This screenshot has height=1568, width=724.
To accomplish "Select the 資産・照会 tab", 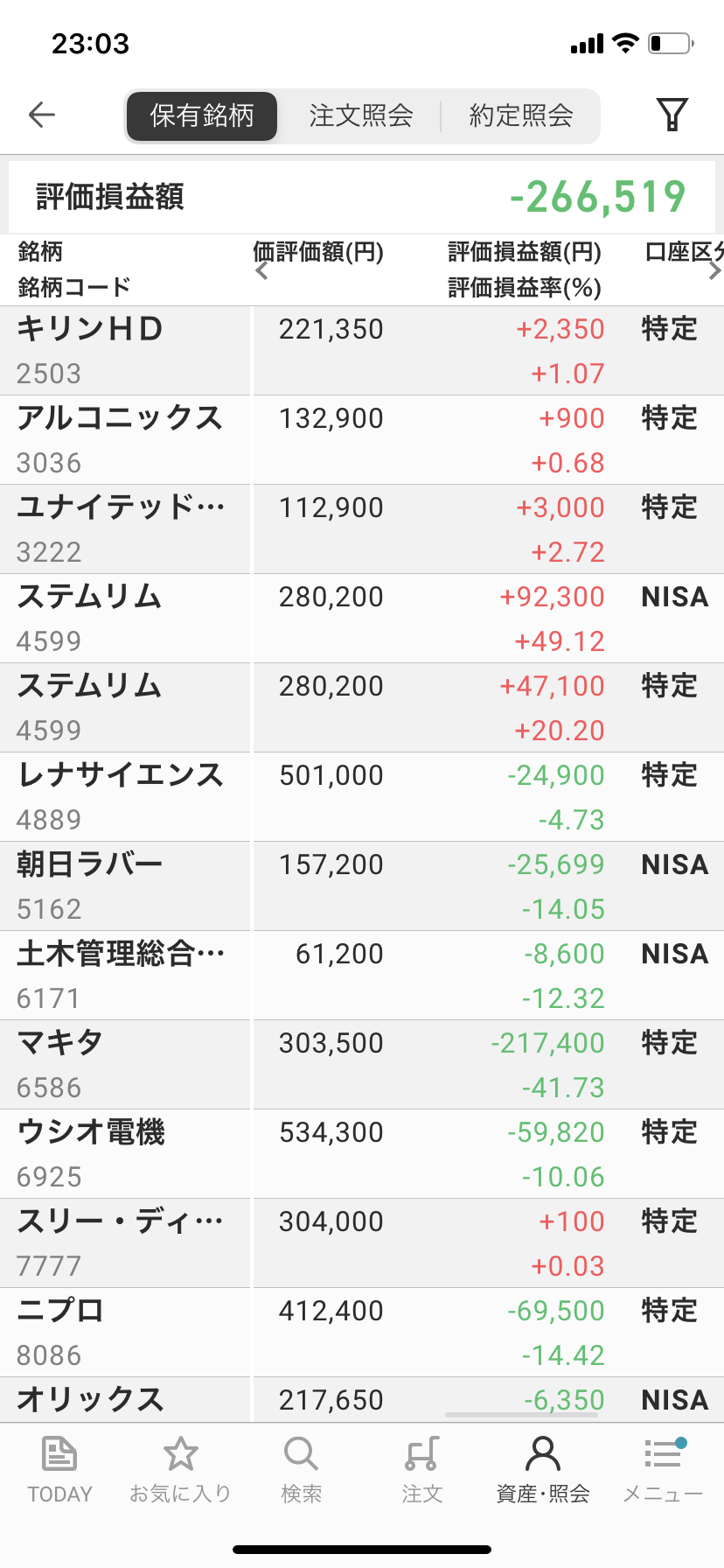I will tap(543, 1470).
